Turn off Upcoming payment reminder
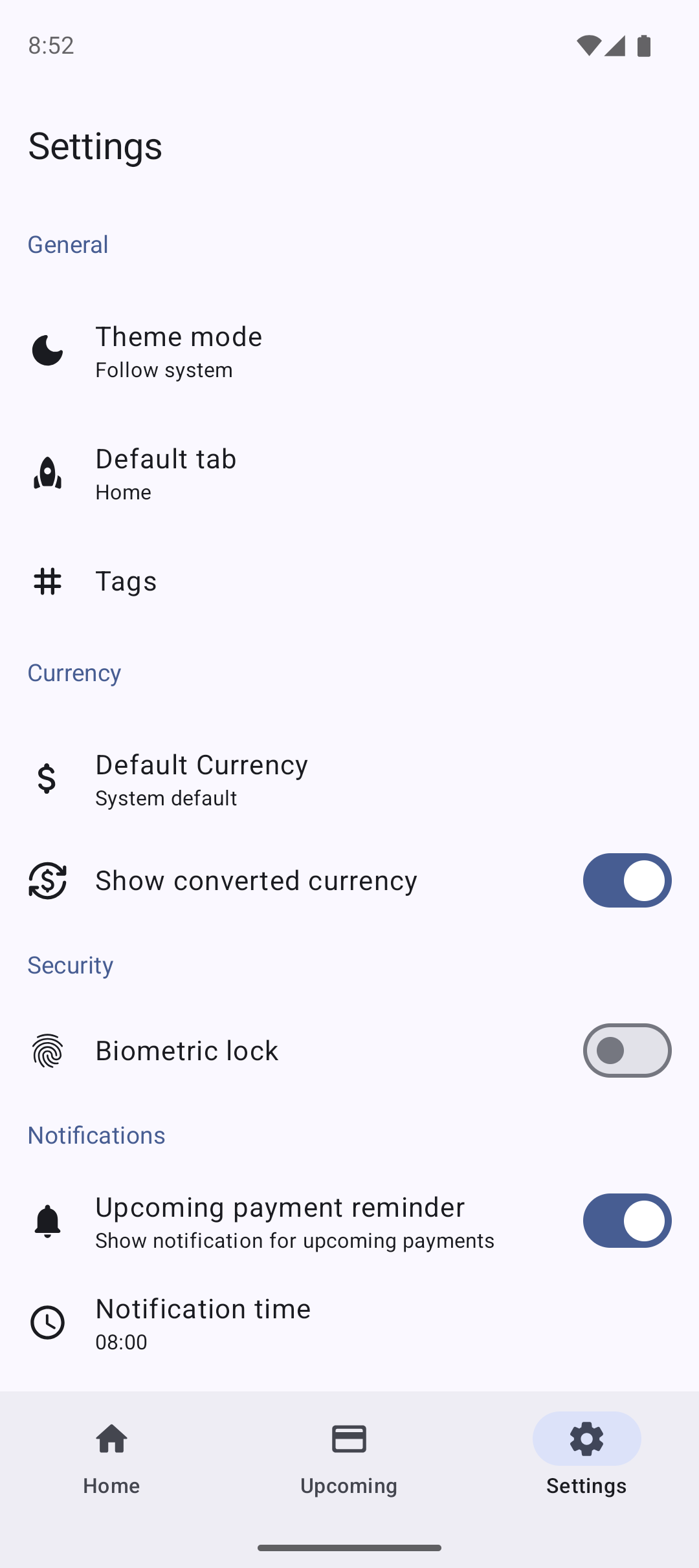The image size is (699, 1568). 627,1221
